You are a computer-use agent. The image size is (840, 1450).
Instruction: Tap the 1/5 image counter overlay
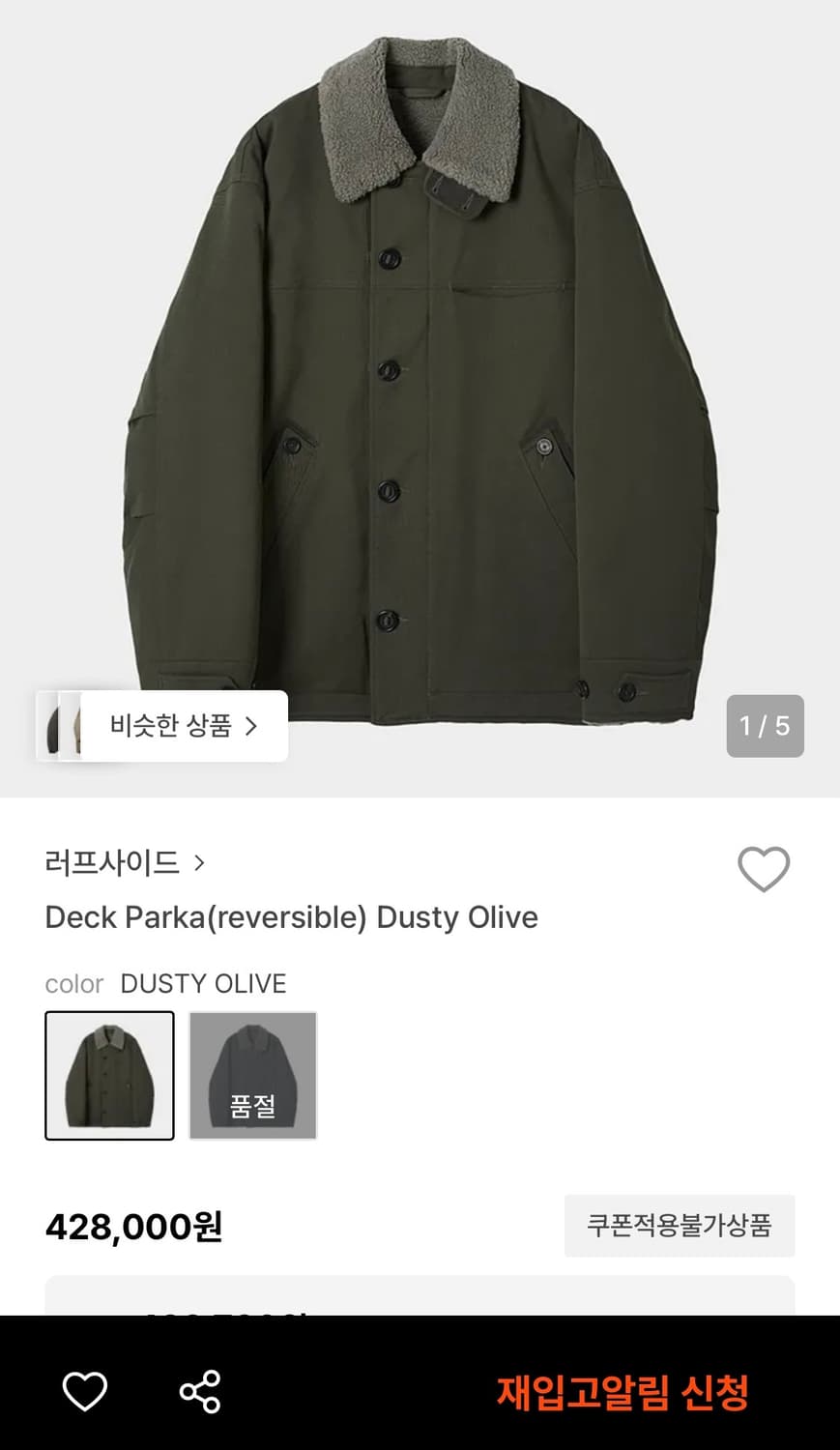click(766, 727)
